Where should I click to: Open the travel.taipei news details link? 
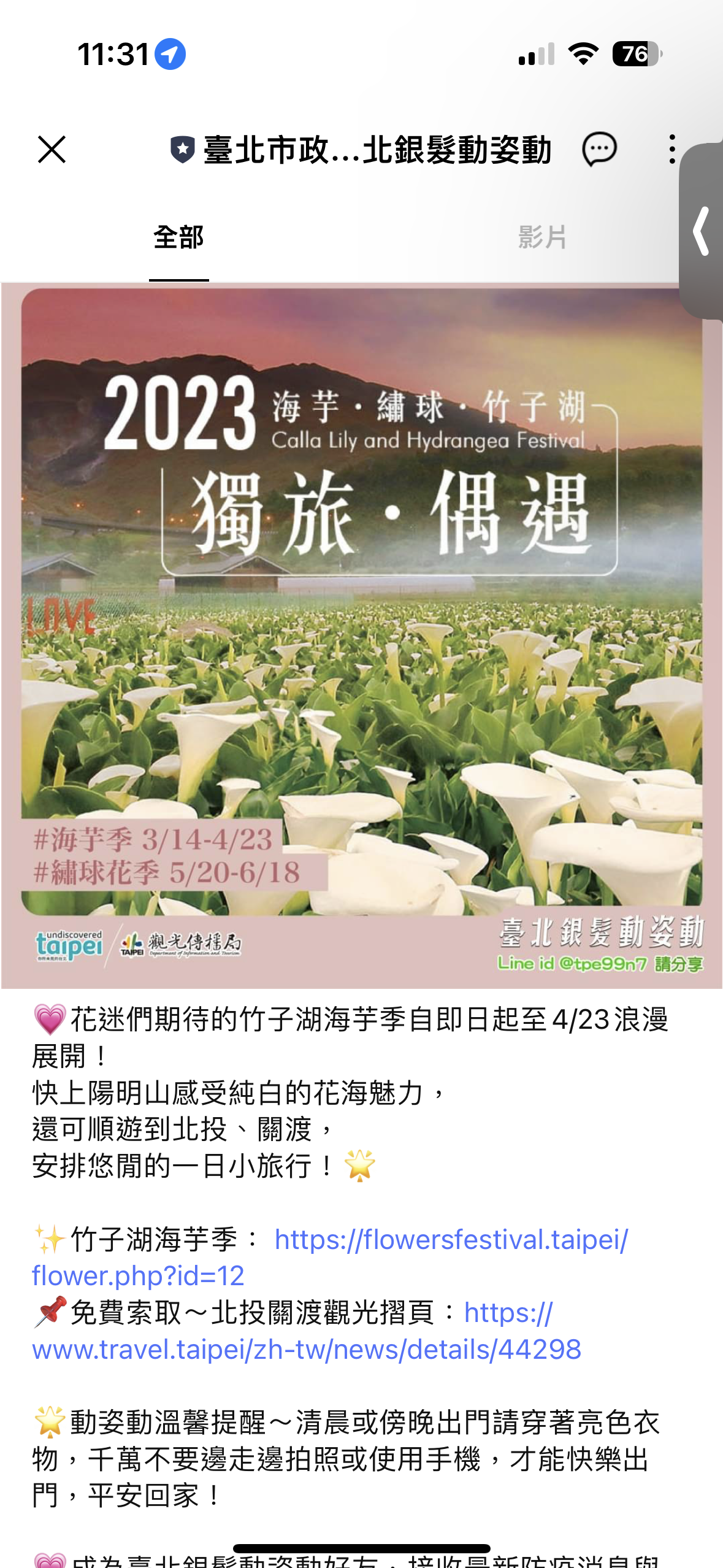(307, 1350)
